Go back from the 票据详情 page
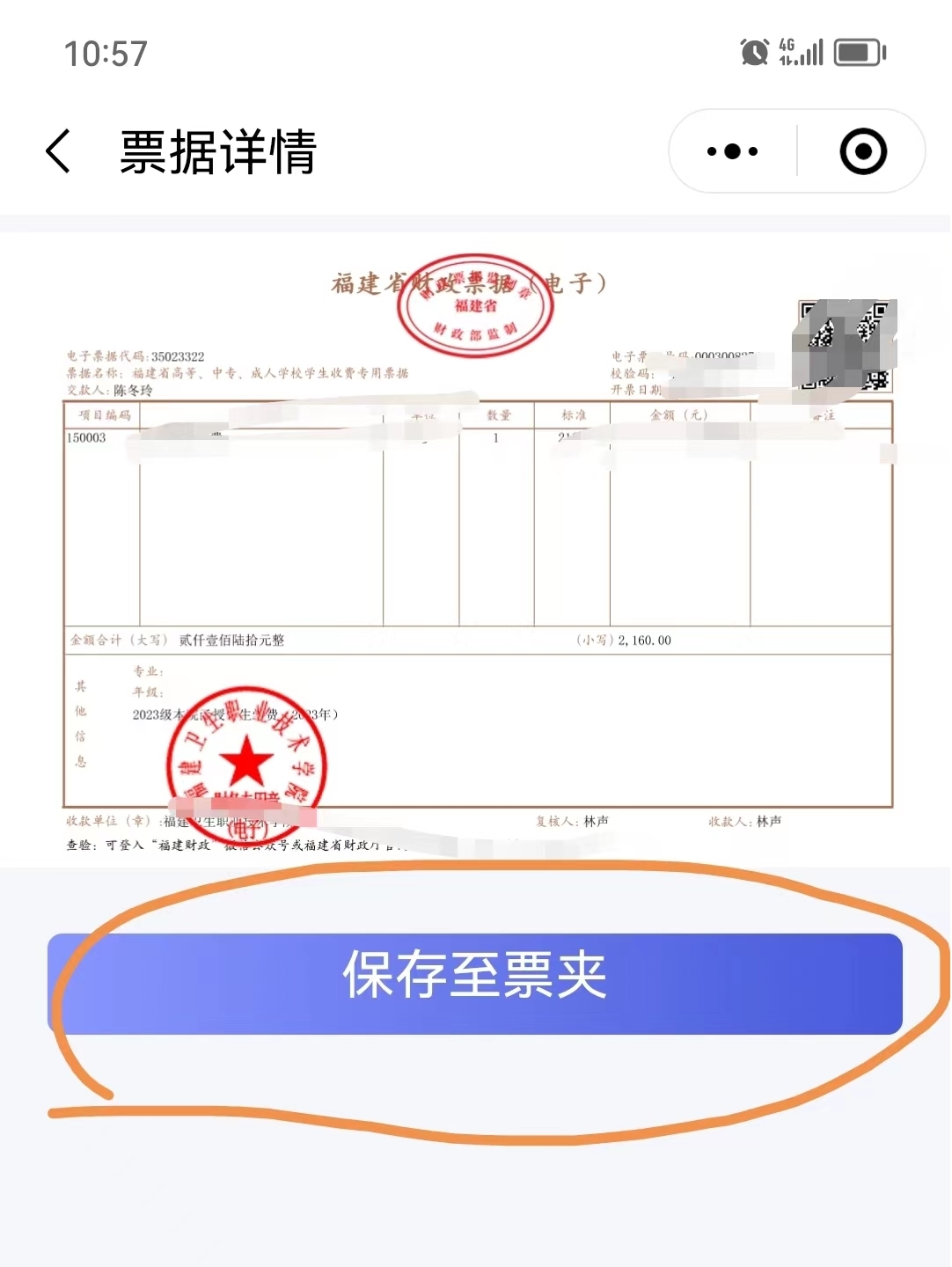 click(x=58, y=151)
